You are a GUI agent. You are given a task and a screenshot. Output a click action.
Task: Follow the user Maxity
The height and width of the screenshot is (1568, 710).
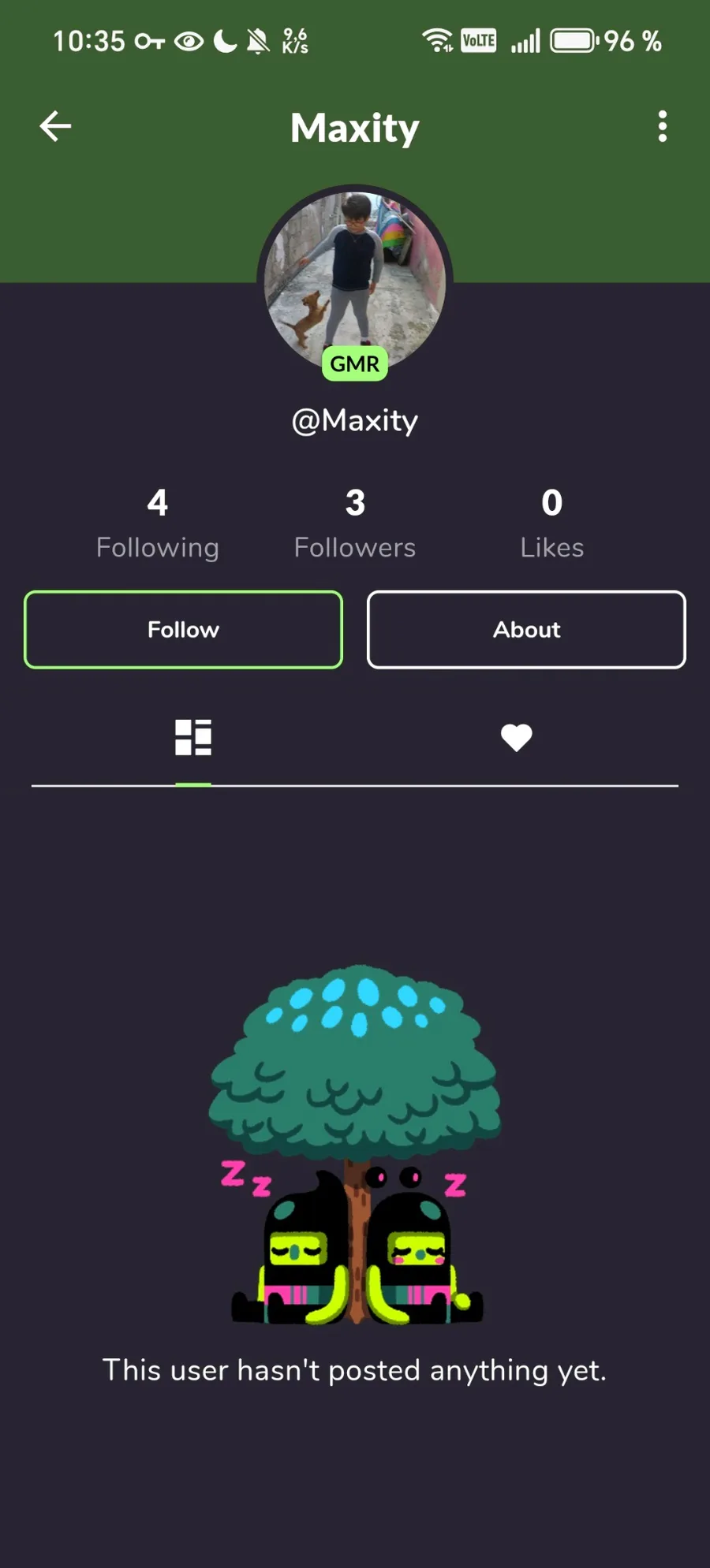click(183, 629)
